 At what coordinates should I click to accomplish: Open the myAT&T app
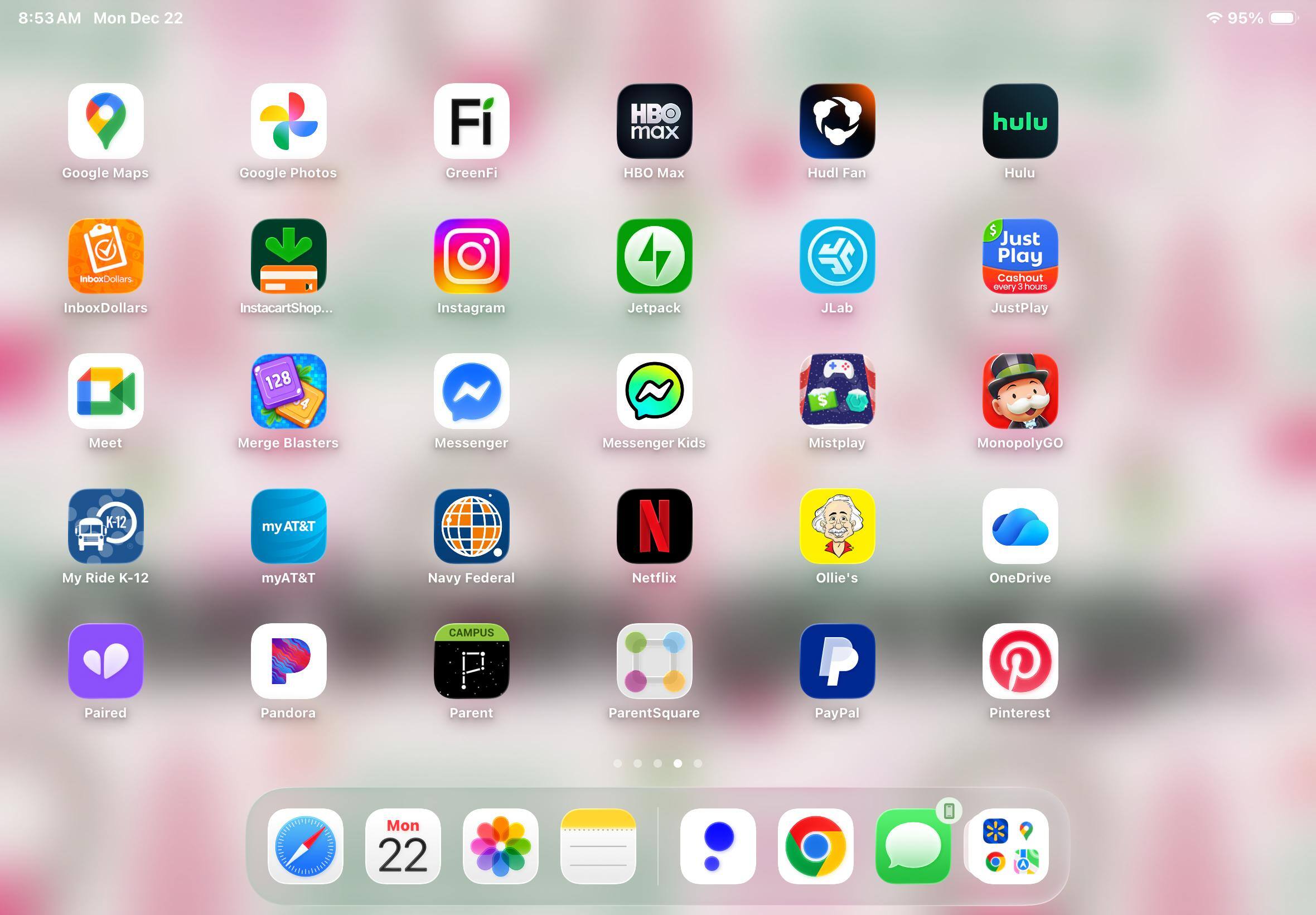[288, 526]
